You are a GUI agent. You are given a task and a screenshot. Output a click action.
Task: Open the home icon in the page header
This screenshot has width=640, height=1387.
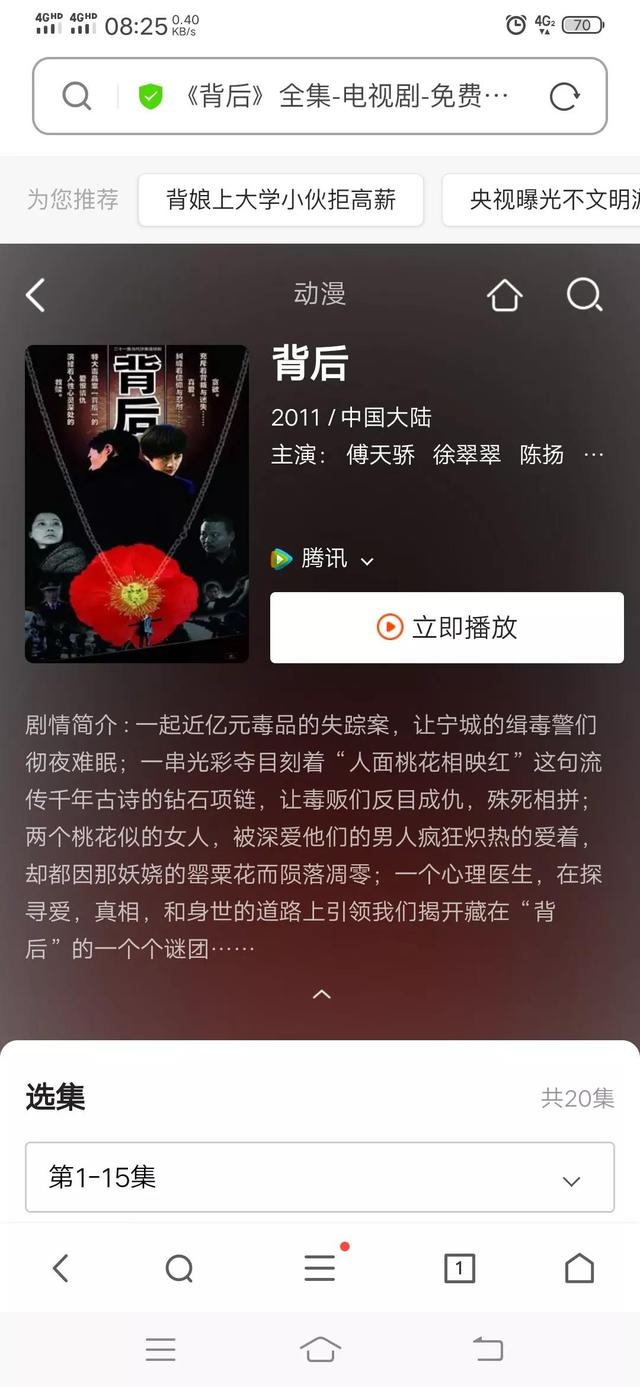[x=504, y=295]
